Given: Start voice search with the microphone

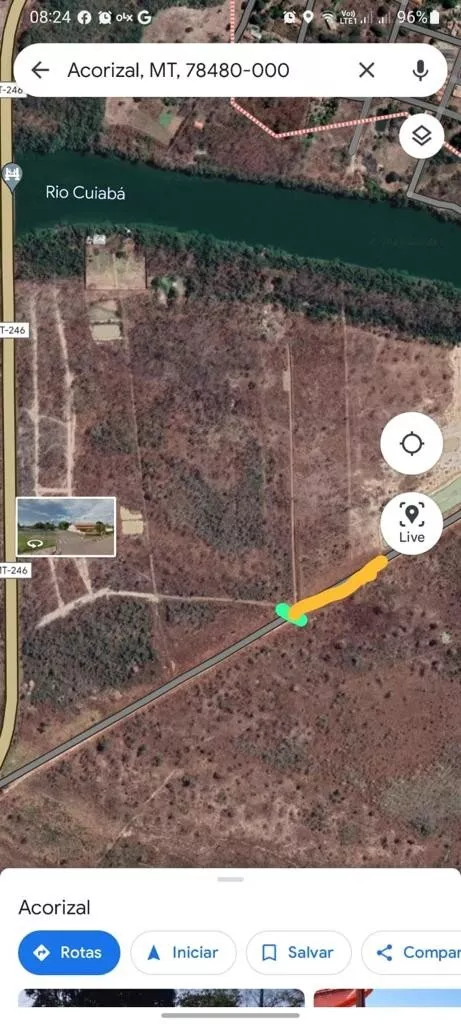Looking at the screenshot, I should tap(421, 70).
